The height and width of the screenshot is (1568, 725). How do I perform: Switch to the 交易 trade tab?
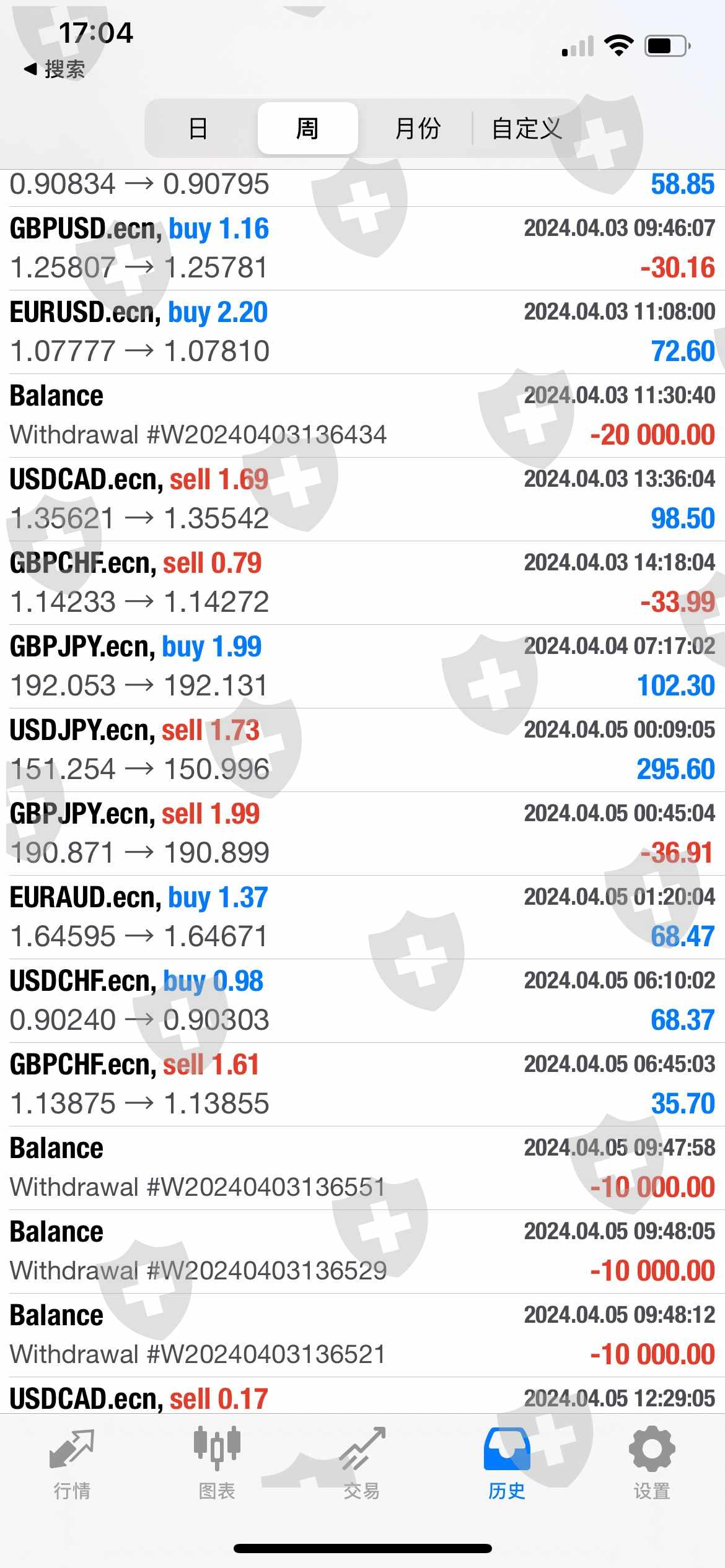(362, 1463)
